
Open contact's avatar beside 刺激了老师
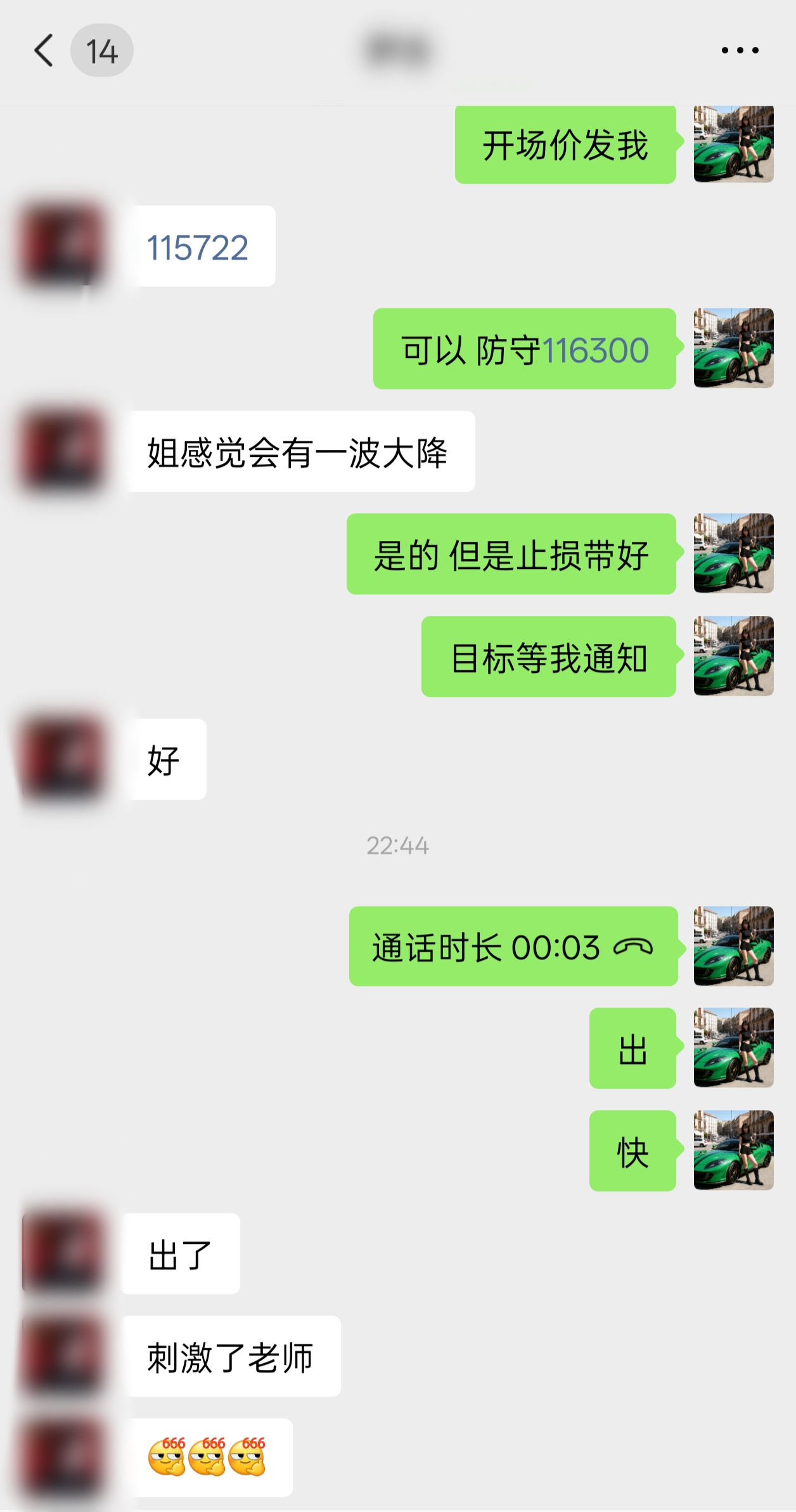point(62,1356)
